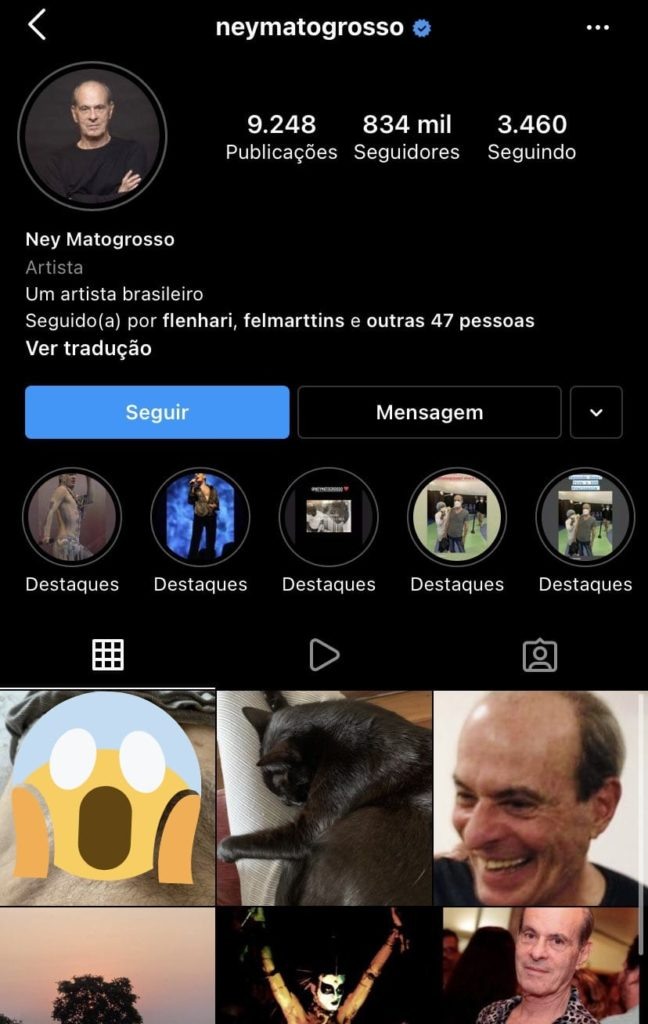Tap Ver tradução under the bio
This screenshot has width=648, height=1024.
coord(88,348)
